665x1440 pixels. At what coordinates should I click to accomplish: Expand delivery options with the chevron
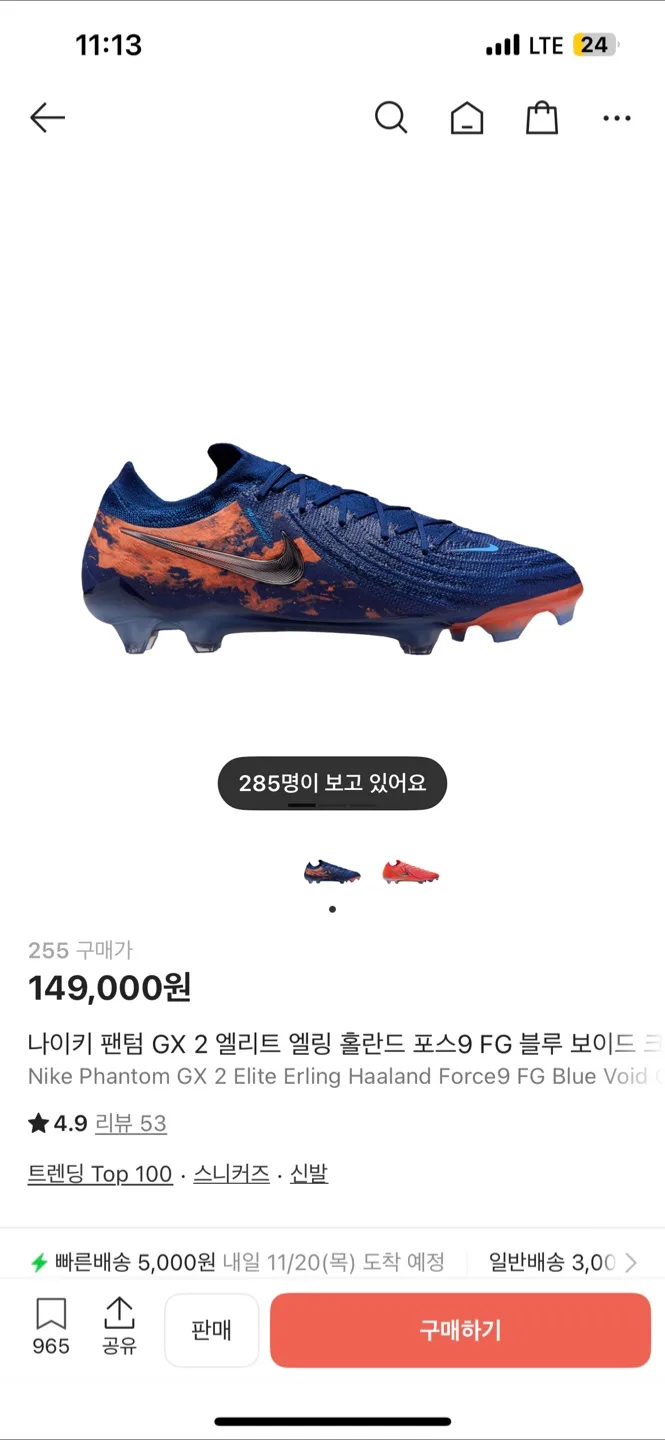(631, 1262)
